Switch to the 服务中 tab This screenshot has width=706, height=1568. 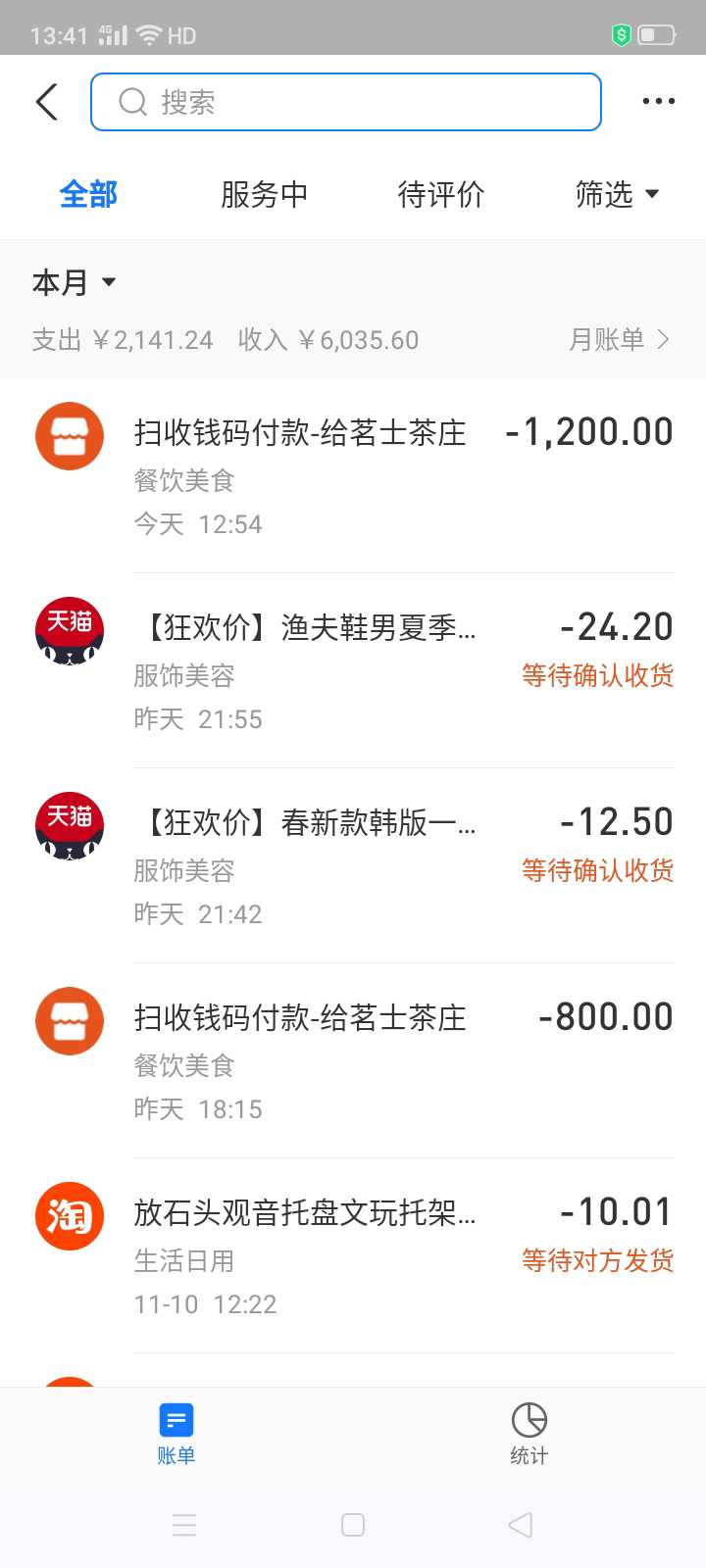click(264, 194)
